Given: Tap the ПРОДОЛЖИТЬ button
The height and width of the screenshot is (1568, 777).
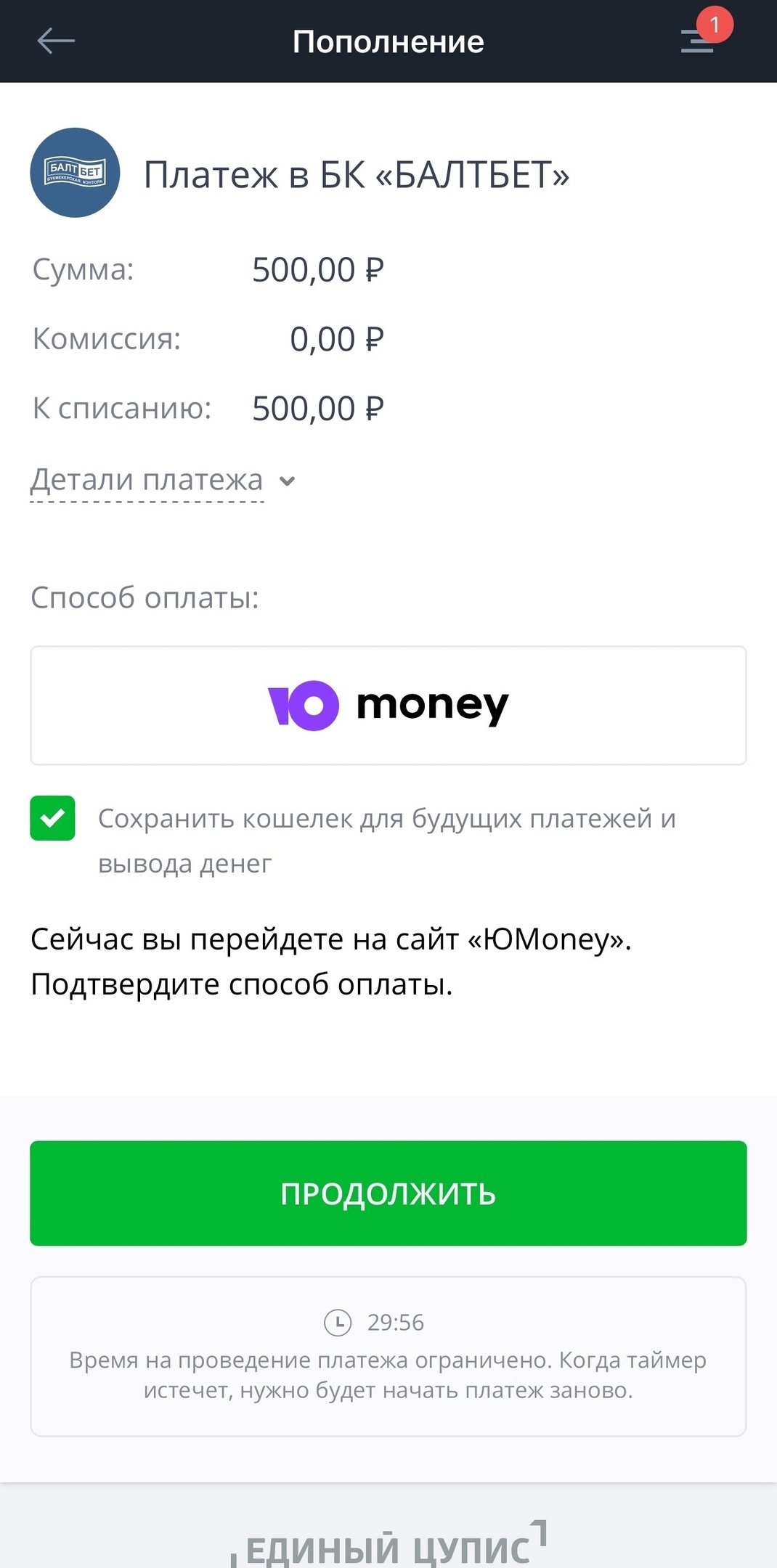Looking at the screenshot, I should pos(388,1193).
